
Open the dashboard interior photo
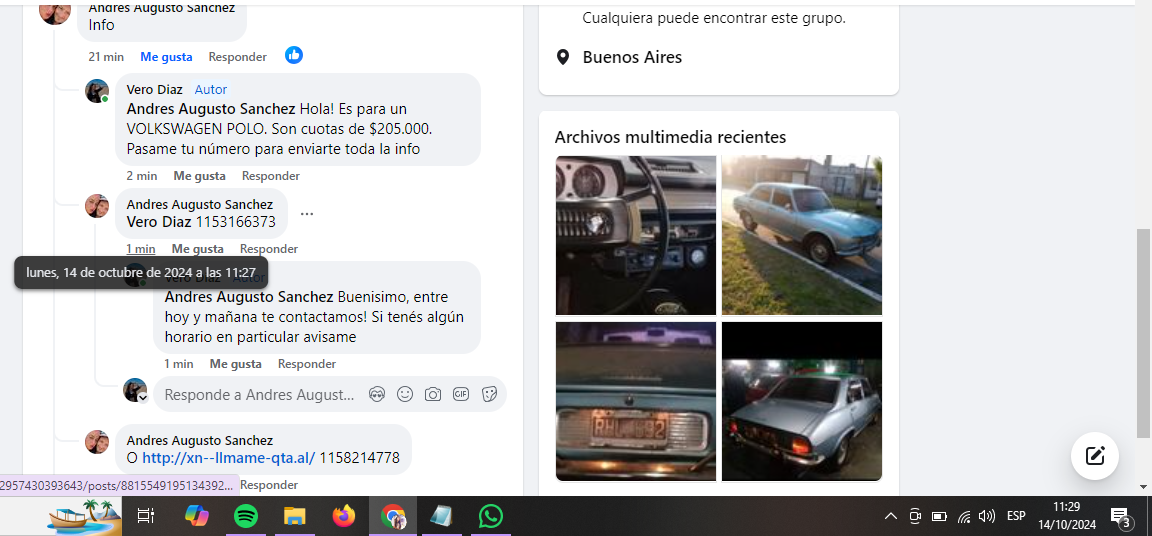coord(636,235)
